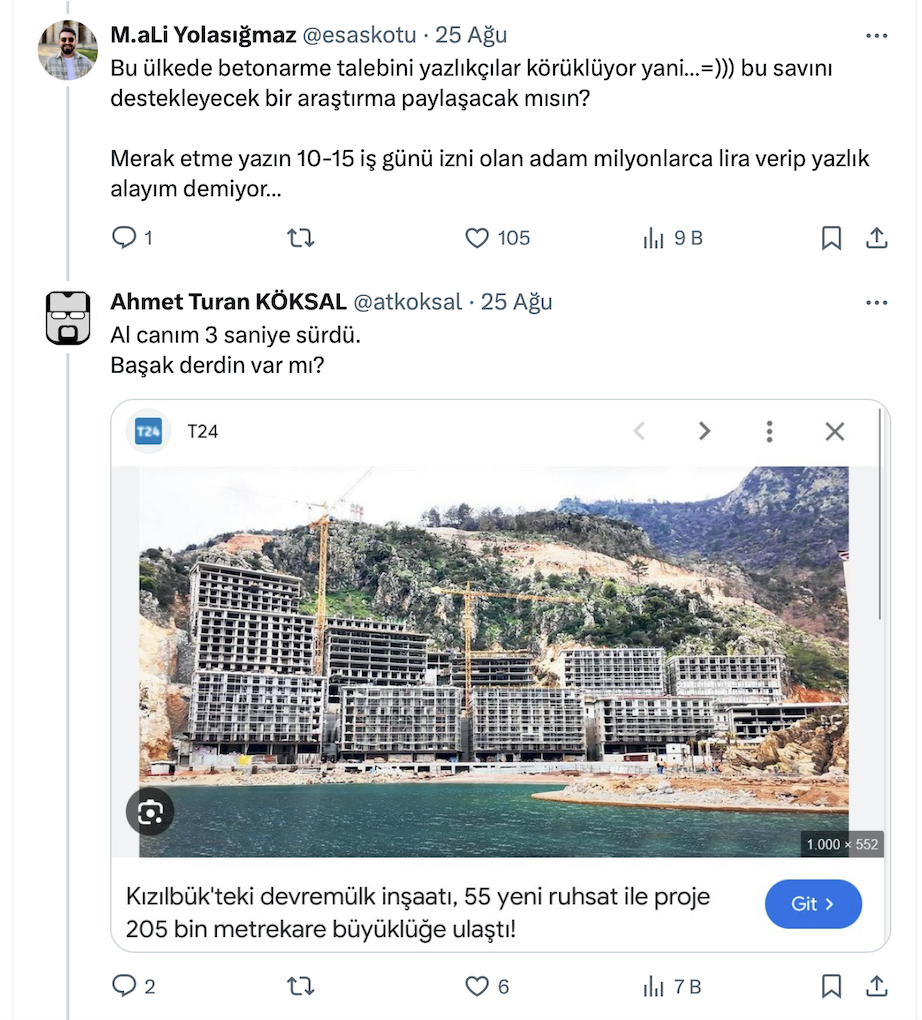Viewport: 922px width, 1020px height.
Task: Open @atkoksal handle link
Action: point(407,301)
